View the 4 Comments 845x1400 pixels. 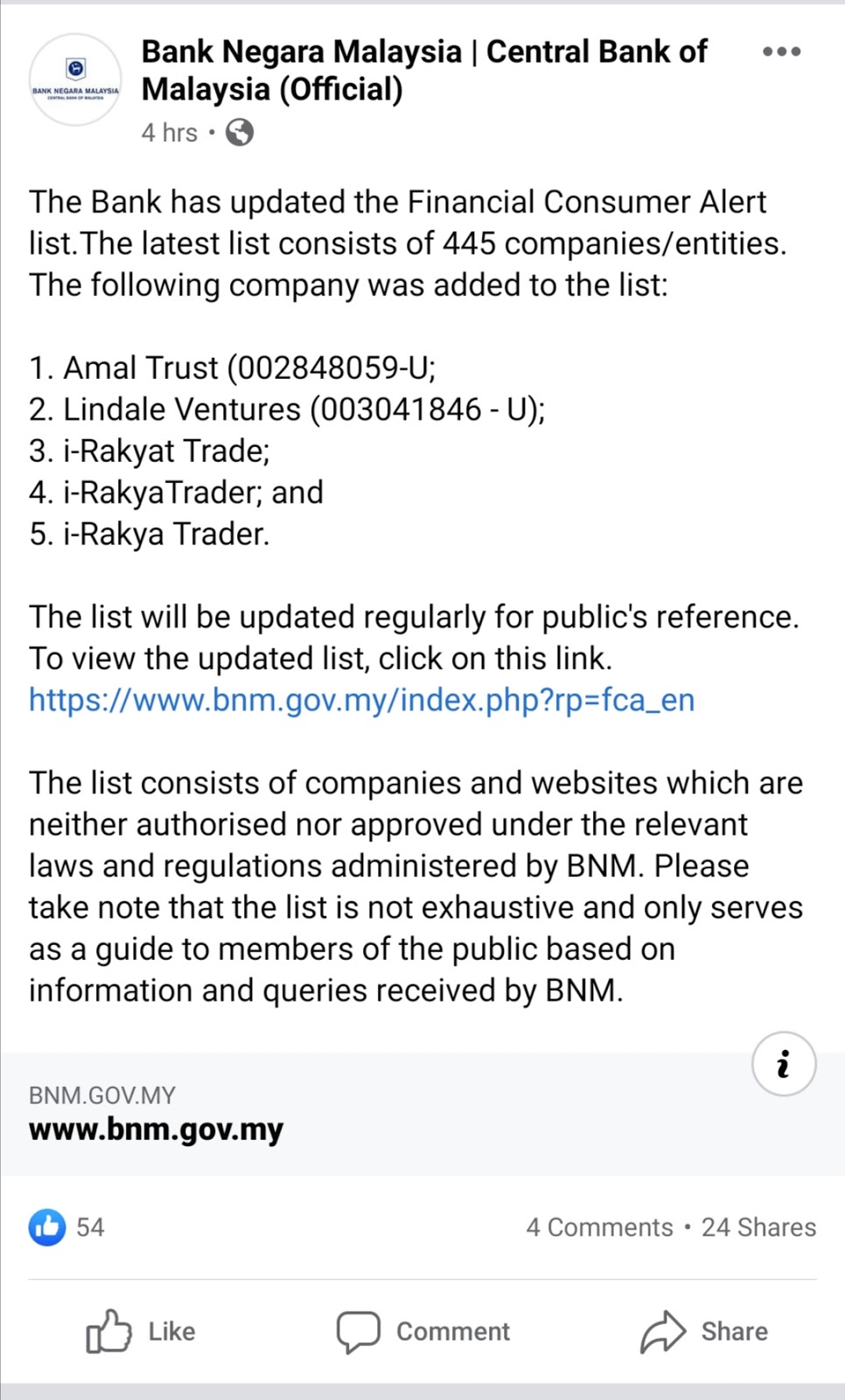tap(599, 1227)
